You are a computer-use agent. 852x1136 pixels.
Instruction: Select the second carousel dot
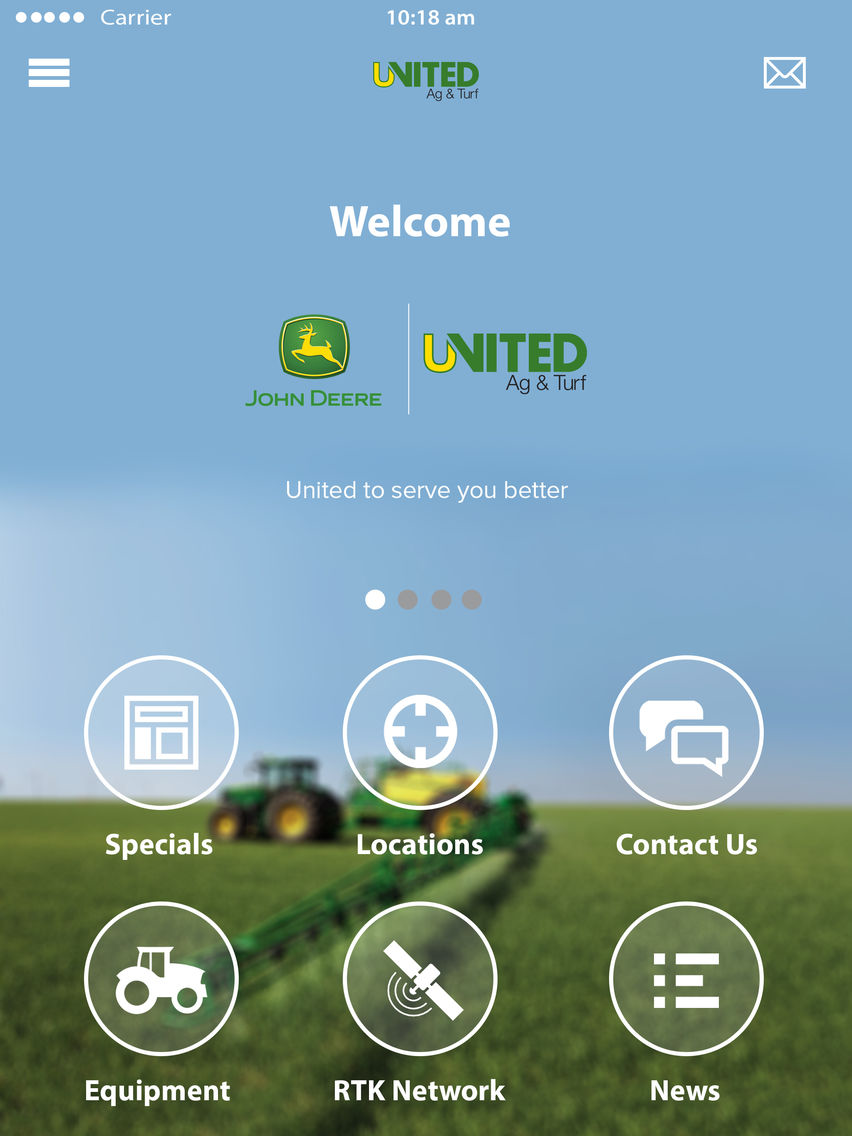(409, 598)
